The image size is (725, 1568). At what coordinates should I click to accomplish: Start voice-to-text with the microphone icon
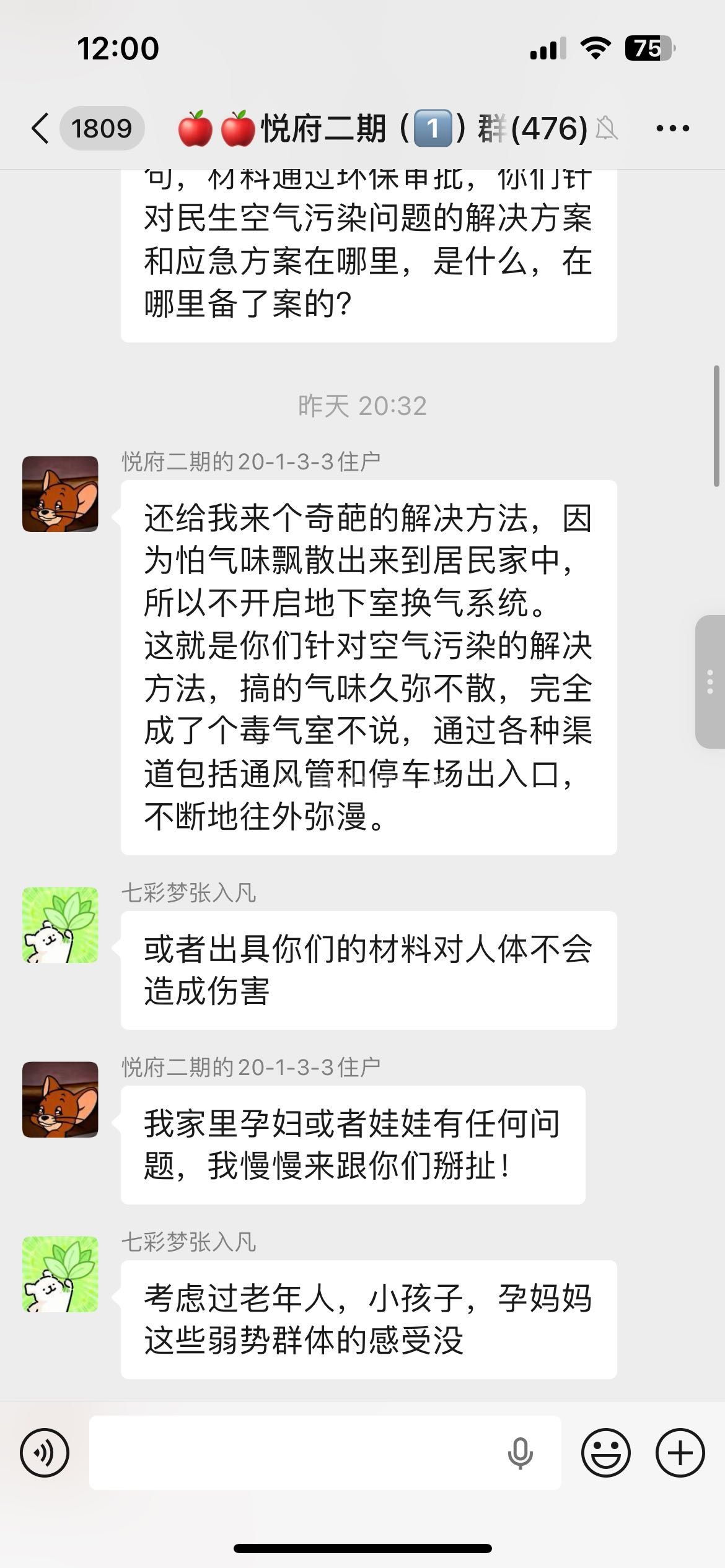click(520, 1453)
